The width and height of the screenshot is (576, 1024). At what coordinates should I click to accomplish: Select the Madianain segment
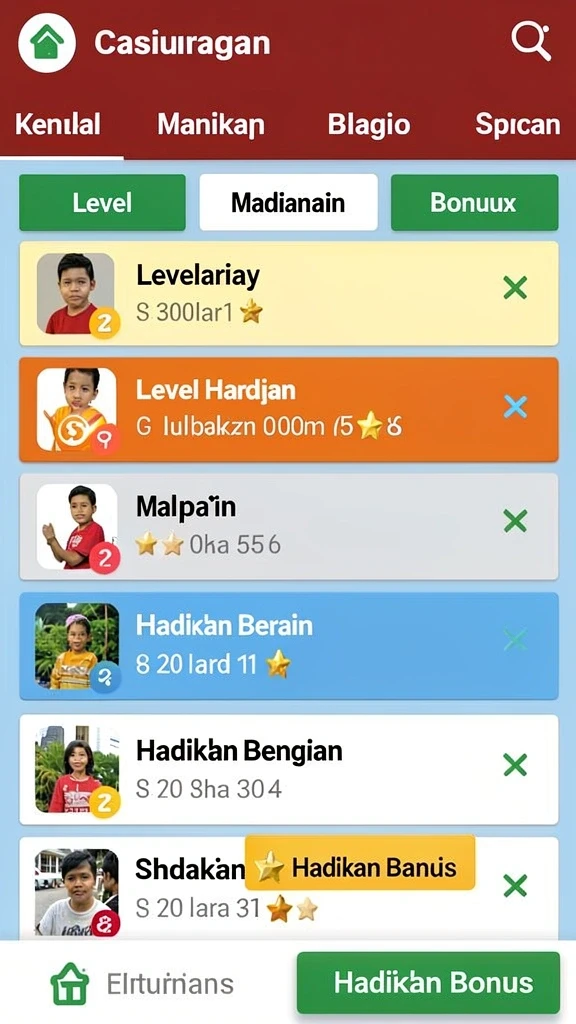[x=288, y=202]
